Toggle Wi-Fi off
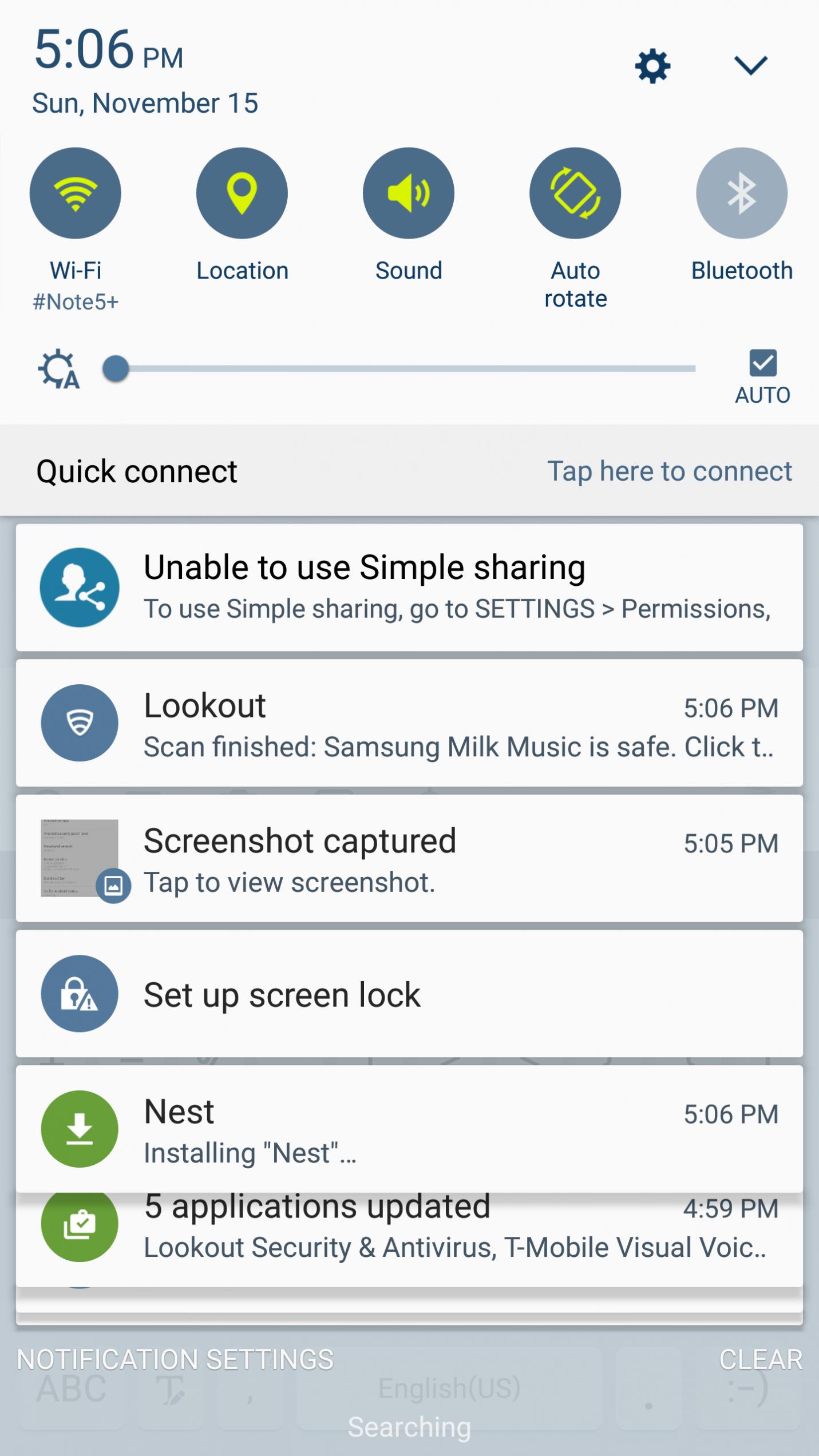 (x=76, y=193)
